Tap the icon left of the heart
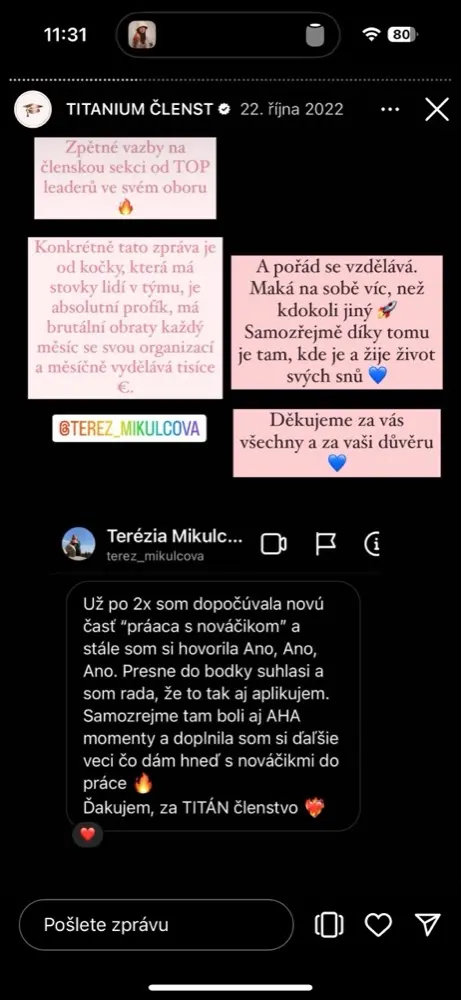This screenshot has width=461, height=1000. pyautogui.click(x=329, y=925)
